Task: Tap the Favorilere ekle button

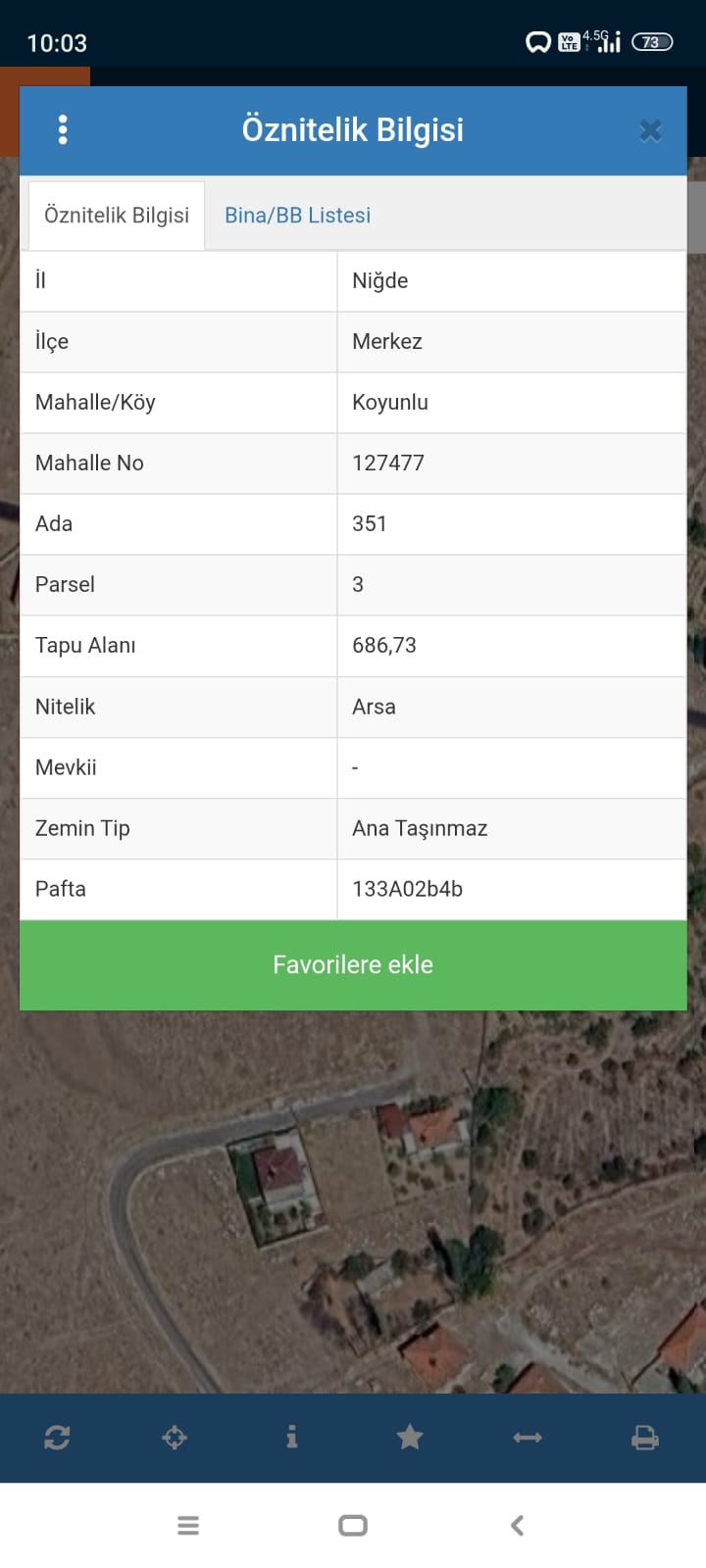Action: [x=353, y=965]
